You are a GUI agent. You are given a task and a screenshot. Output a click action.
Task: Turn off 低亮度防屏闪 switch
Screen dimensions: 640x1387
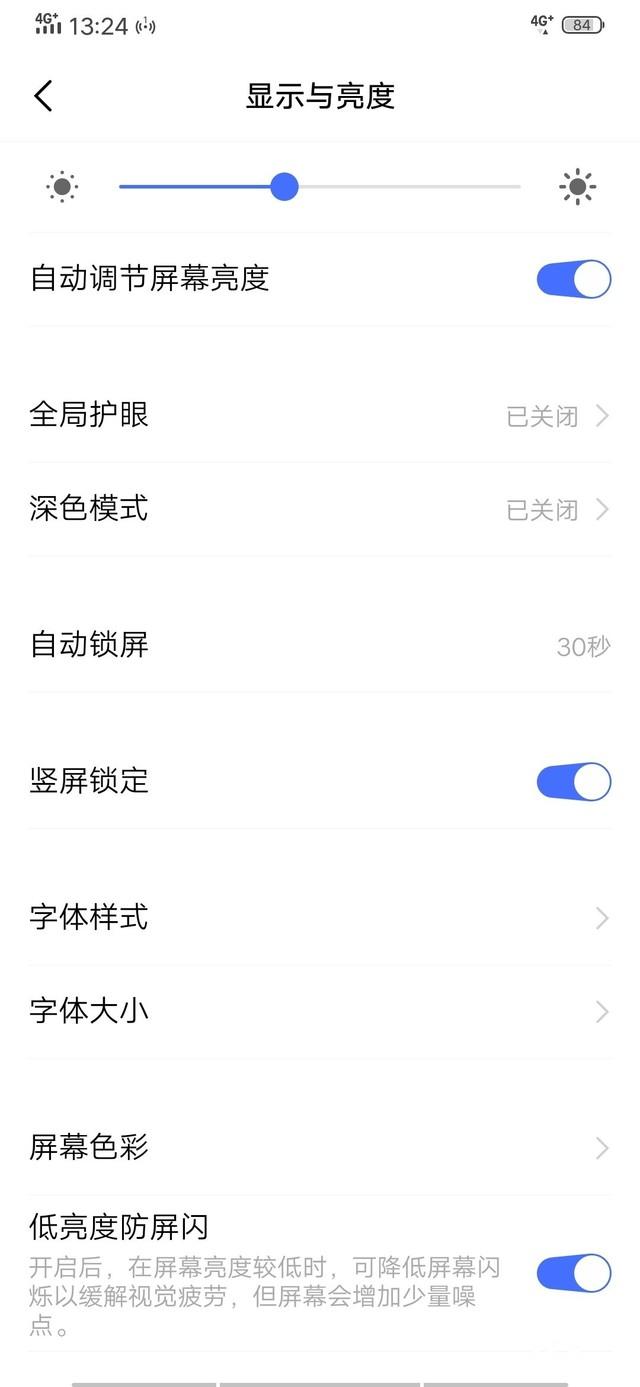tap(573, 1273)
